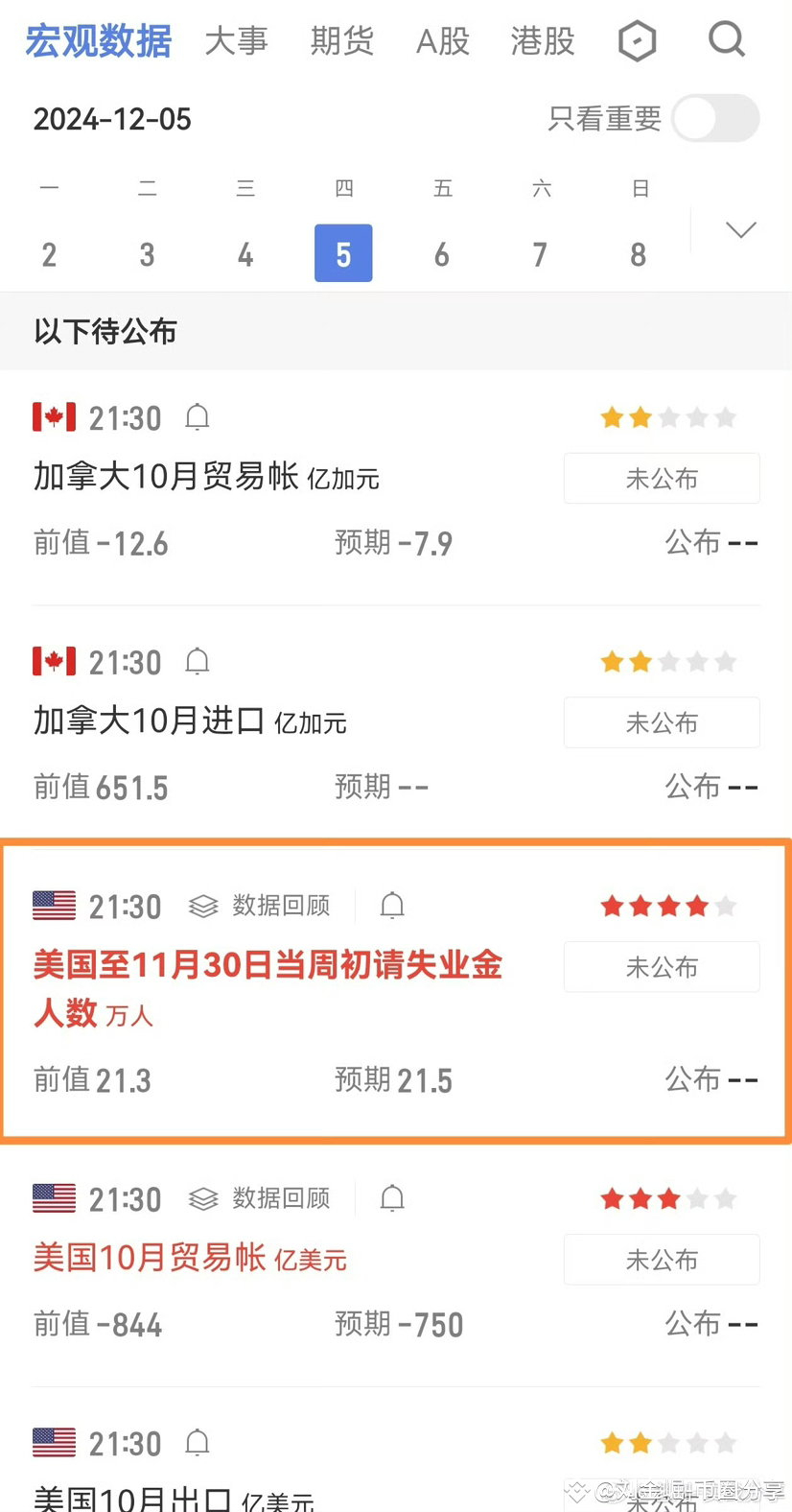This screenshot has width=792, height=1512.
Task: Select date 6 in the week row
Action: [441, 254]
